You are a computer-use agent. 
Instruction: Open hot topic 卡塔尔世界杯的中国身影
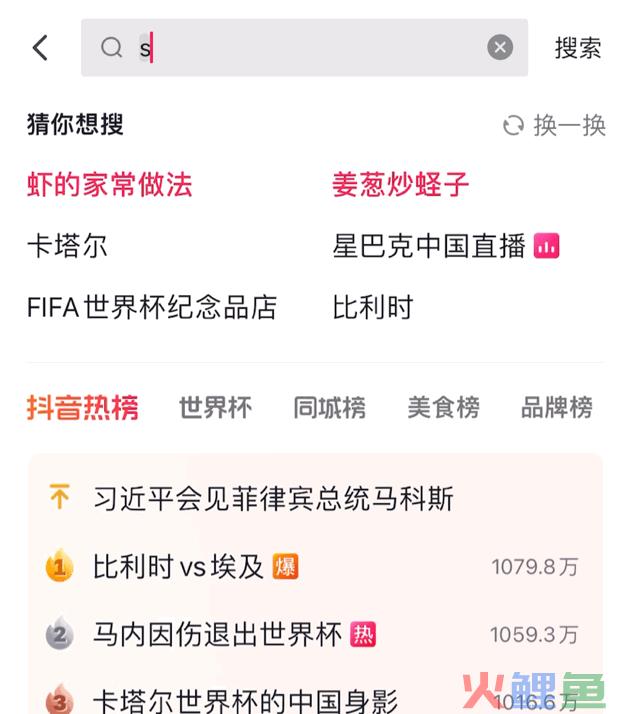(245, 700)
